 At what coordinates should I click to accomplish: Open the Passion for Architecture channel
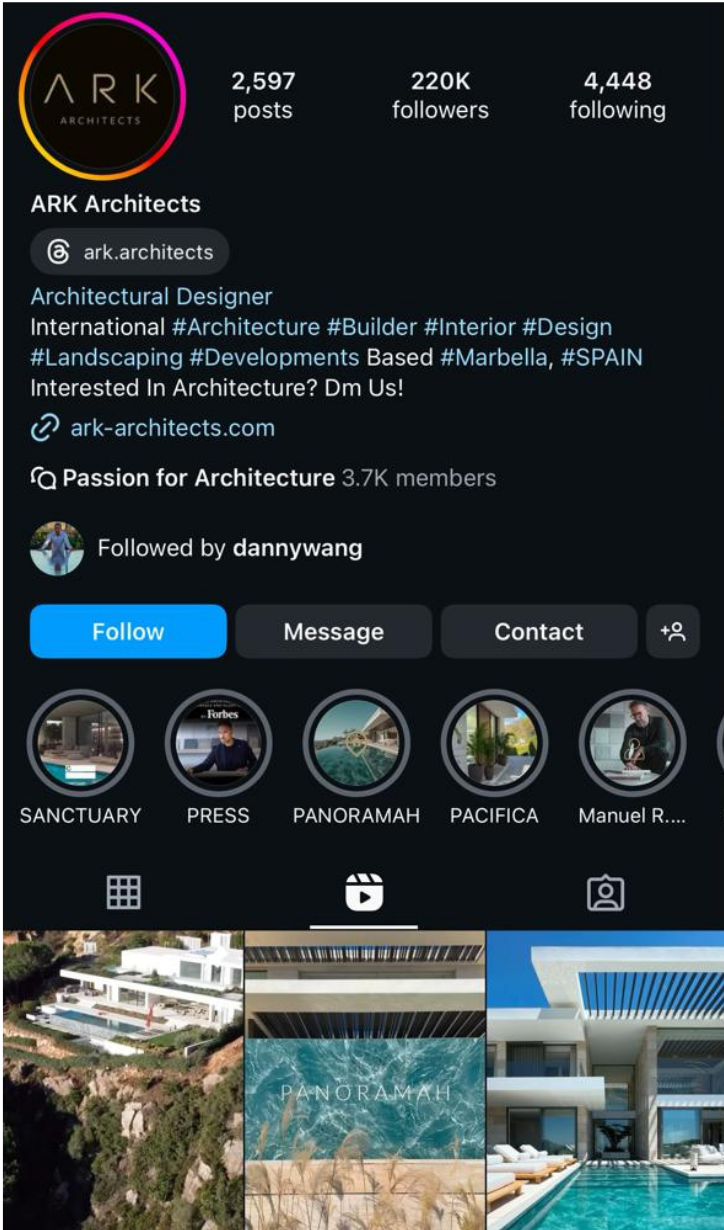tap(198, 478)
